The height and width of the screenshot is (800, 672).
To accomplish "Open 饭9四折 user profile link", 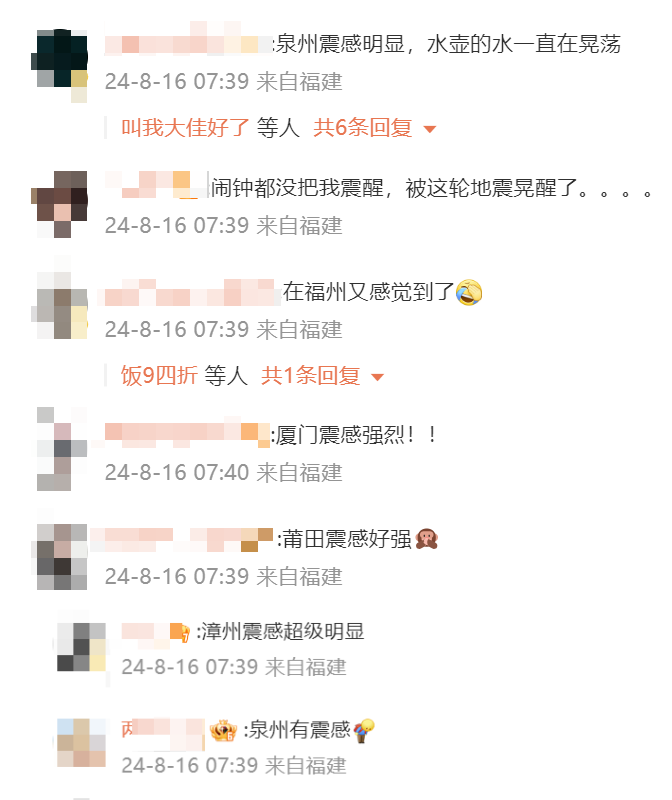I will [x=160, y=376].
